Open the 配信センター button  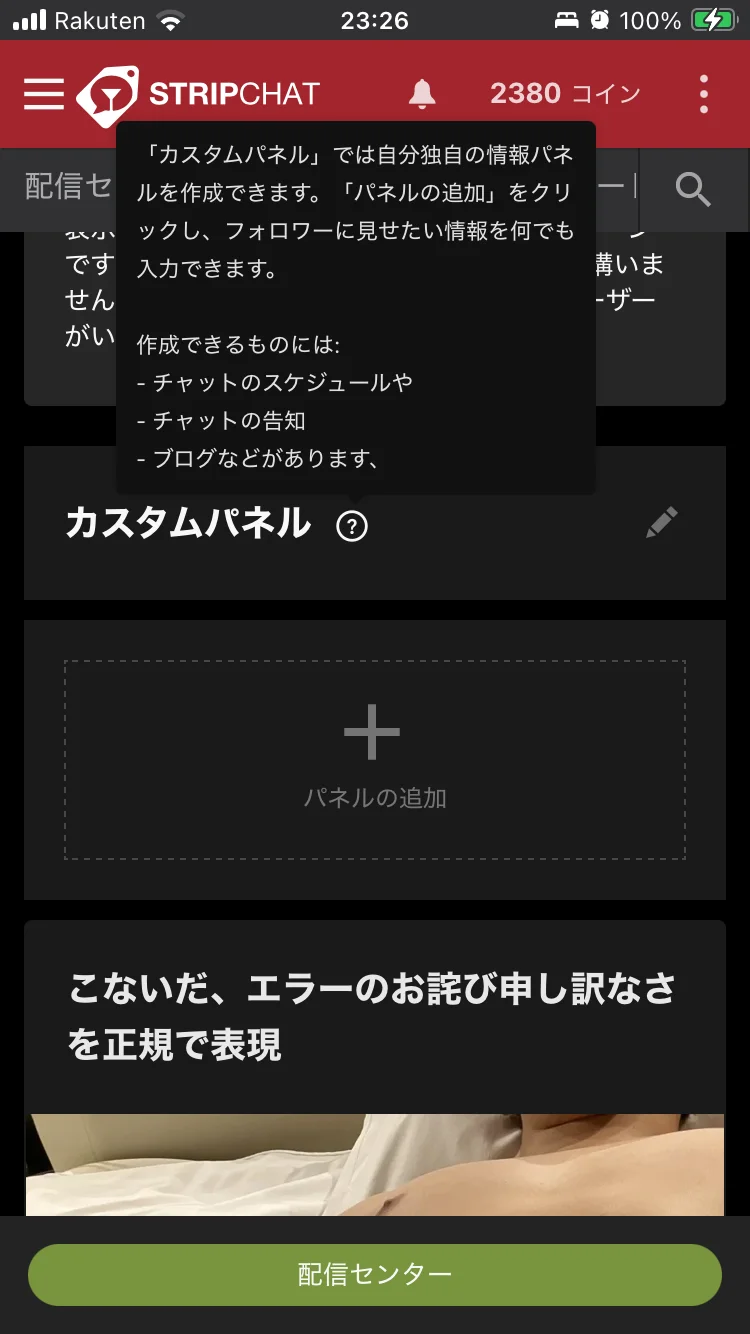pos(375,1274)
